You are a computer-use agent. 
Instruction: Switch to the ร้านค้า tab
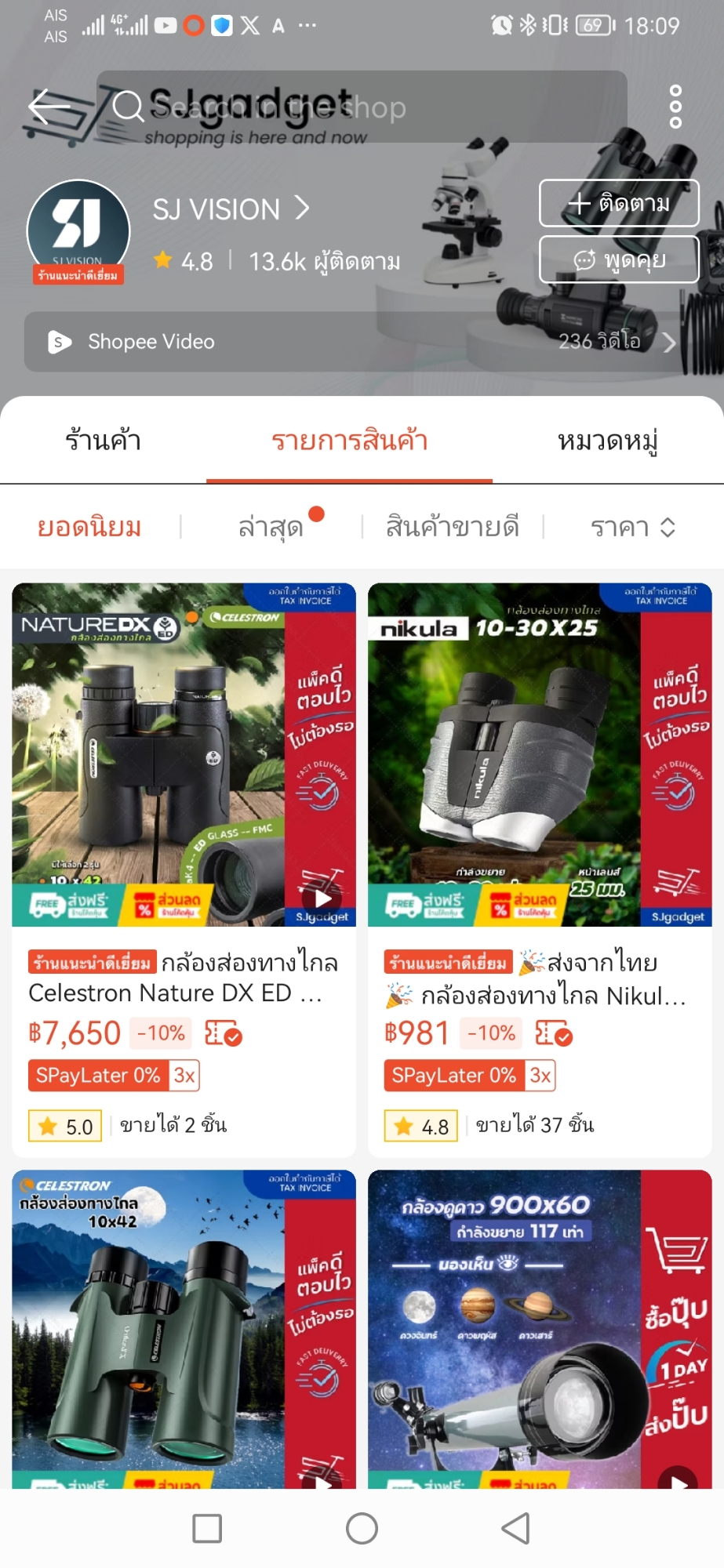pyautogui.click(x=103, y=441)
